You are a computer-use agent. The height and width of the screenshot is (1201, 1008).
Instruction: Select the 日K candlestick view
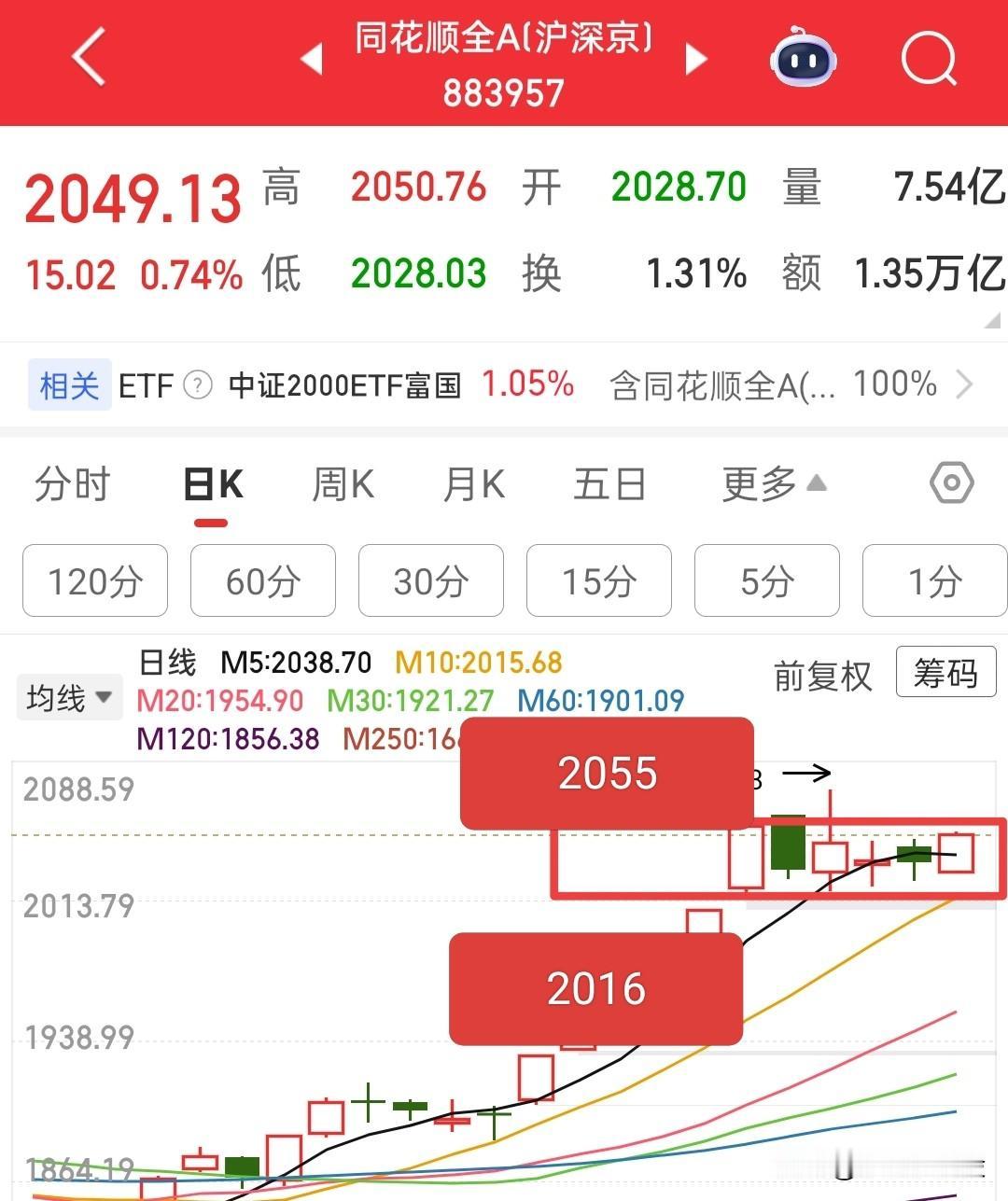[211, 483]
